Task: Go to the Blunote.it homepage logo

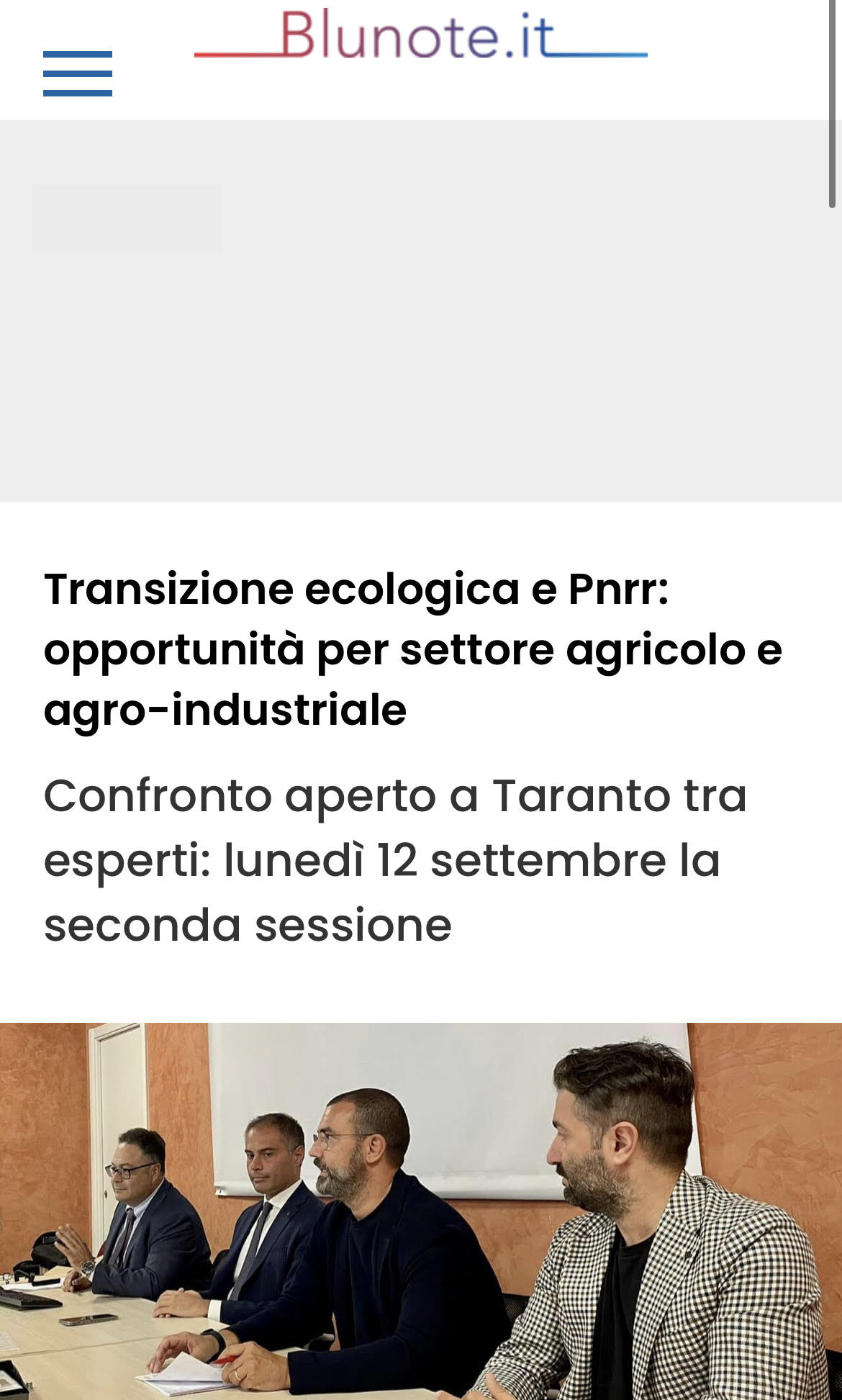Action: 420,35
